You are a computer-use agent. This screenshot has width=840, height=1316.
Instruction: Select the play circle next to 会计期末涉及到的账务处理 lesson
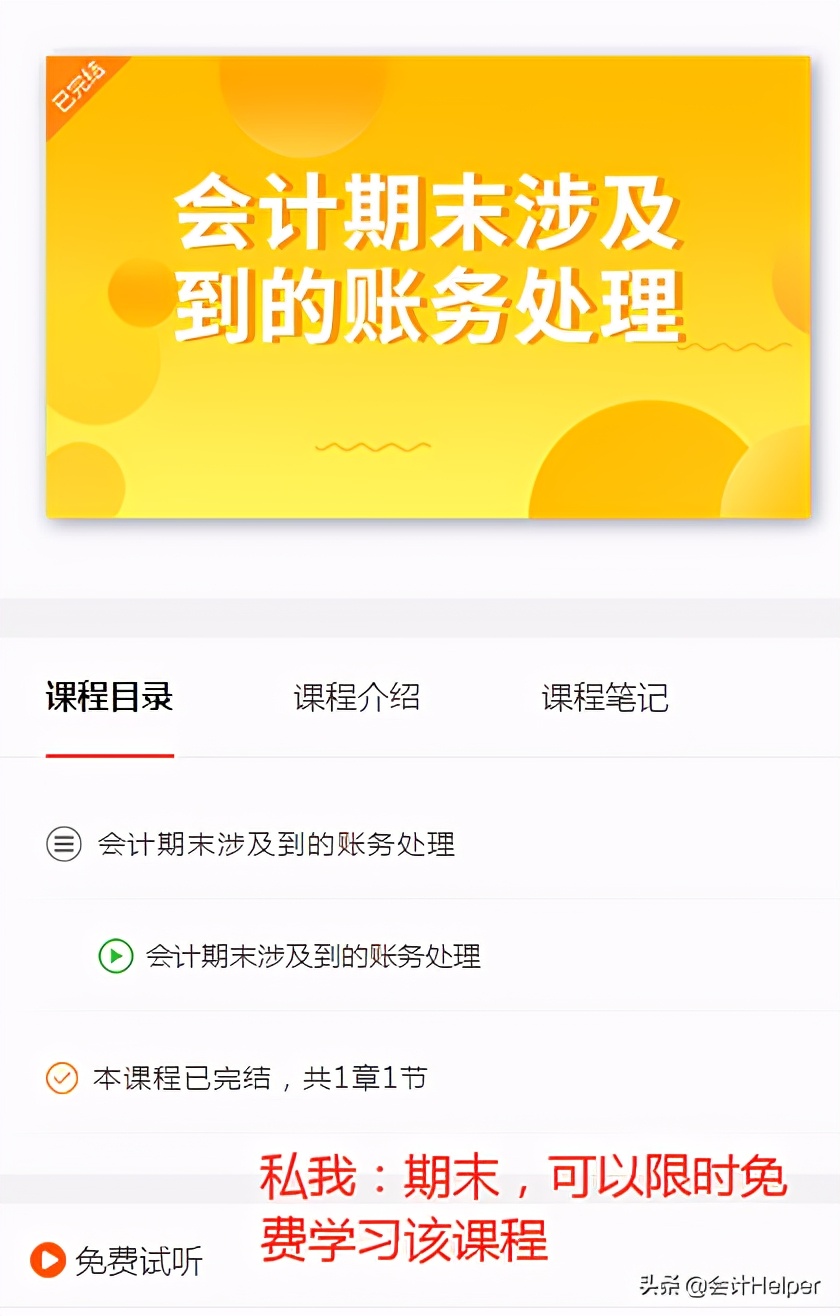pyautogui.click(x=117, y=956)
